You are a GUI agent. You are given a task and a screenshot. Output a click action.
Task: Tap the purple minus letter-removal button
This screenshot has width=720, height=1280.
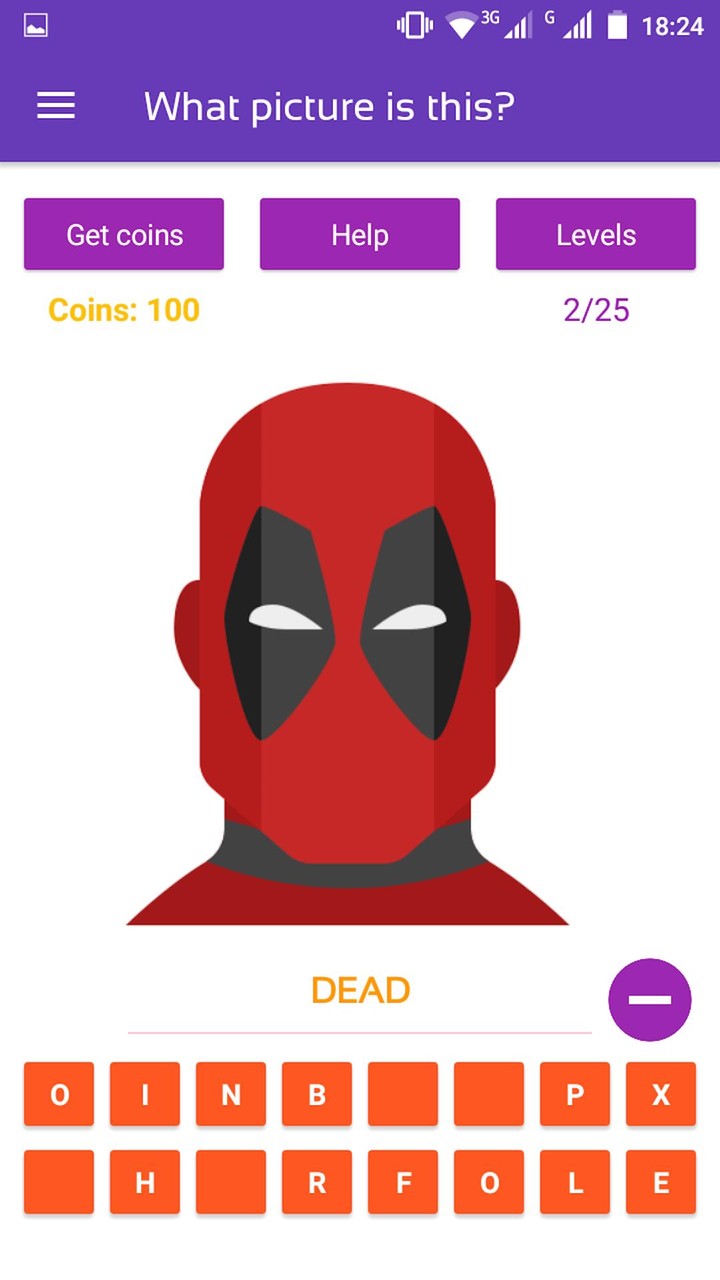point(649,1000)
